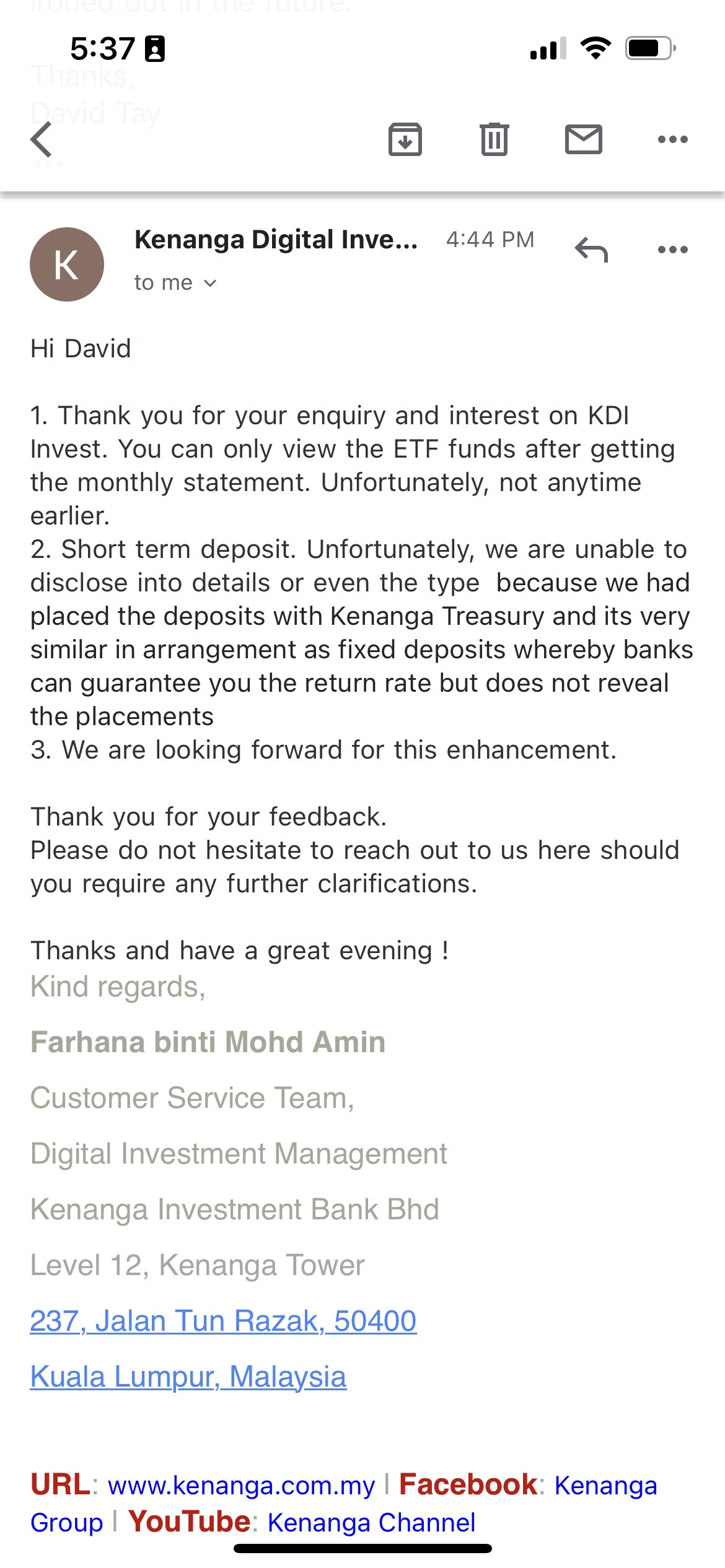Viewport: 725px width, 1568px height.
Task: Tap the K sender avatar
Action: click(x=67, y=264)
